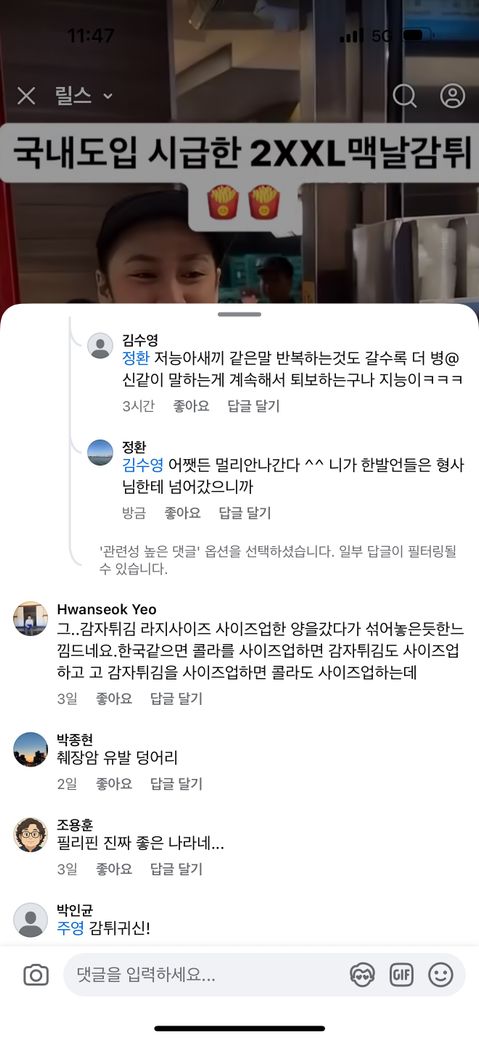
Task: Open the tagged 주영 mention link
Action: pos(71,928)
